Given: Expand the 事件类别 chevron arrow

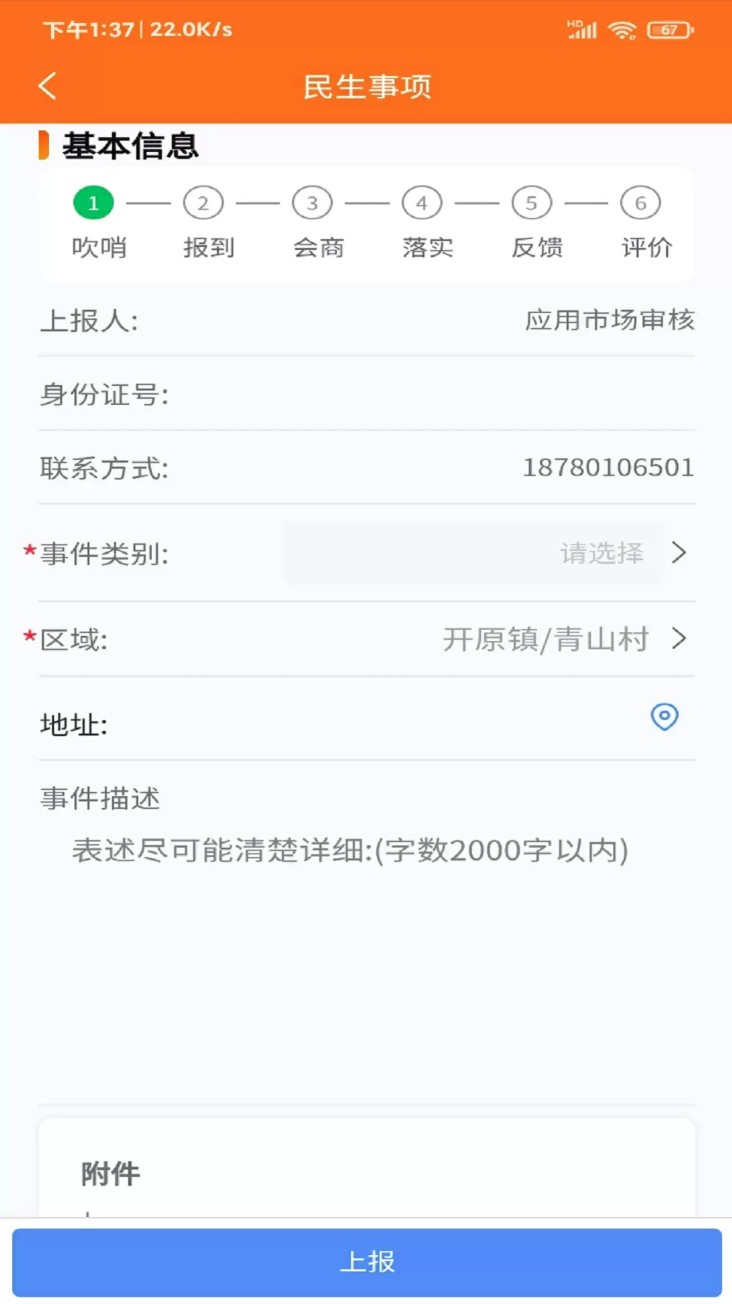Looking at the screenshot, I should click(x=681, y=553).
